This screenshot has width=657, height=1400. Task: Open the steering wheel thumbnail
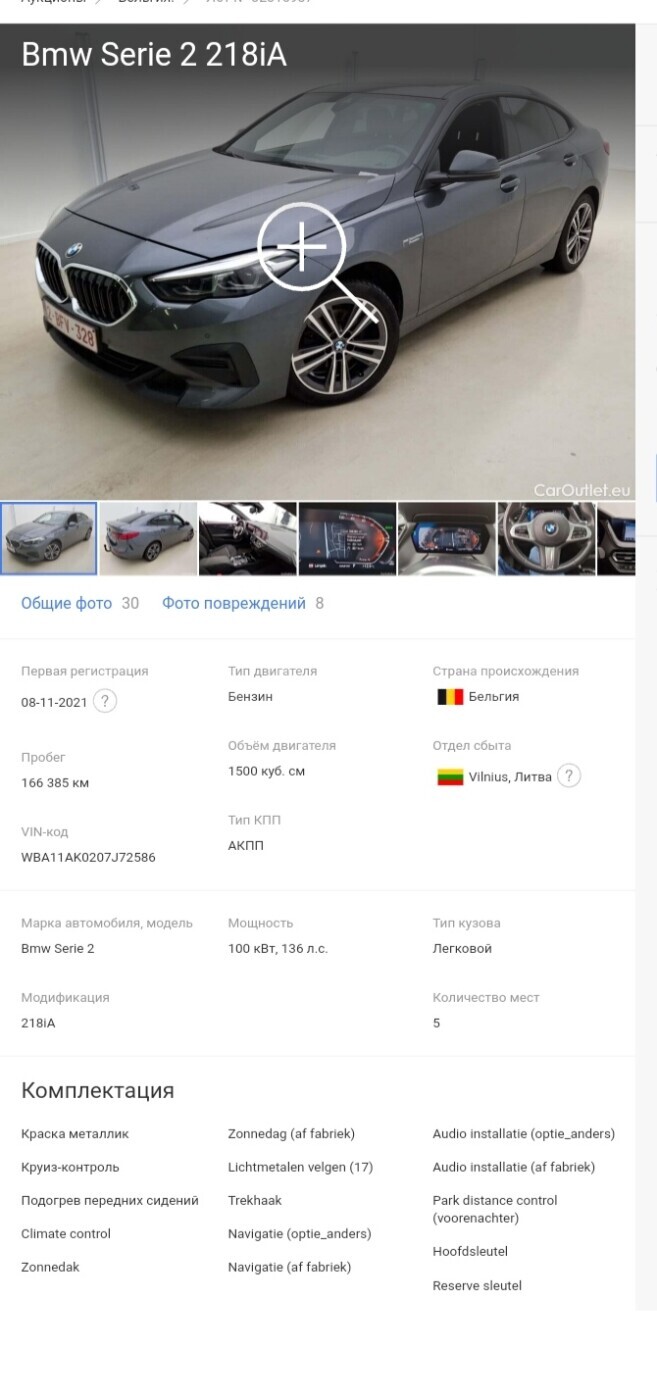tap(546, 539)
